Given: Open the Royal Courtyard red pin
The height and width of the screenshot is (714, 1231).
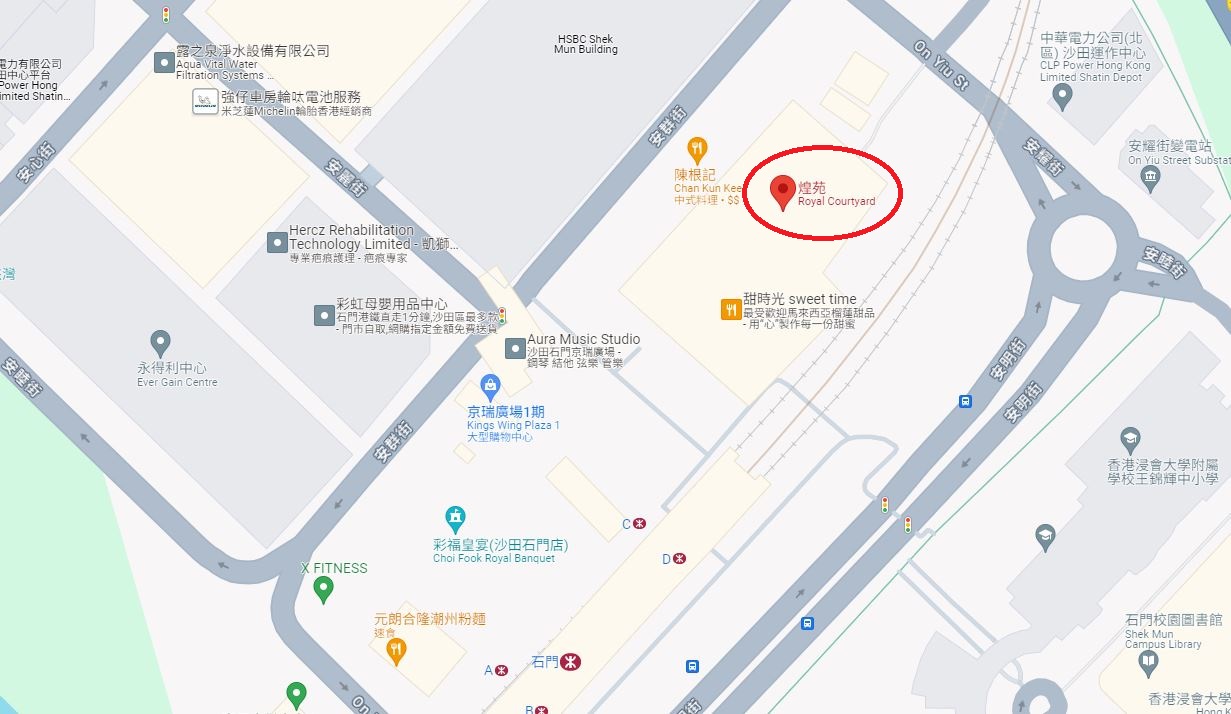Looking at the screenshot, I should click(x=782, y=191).
